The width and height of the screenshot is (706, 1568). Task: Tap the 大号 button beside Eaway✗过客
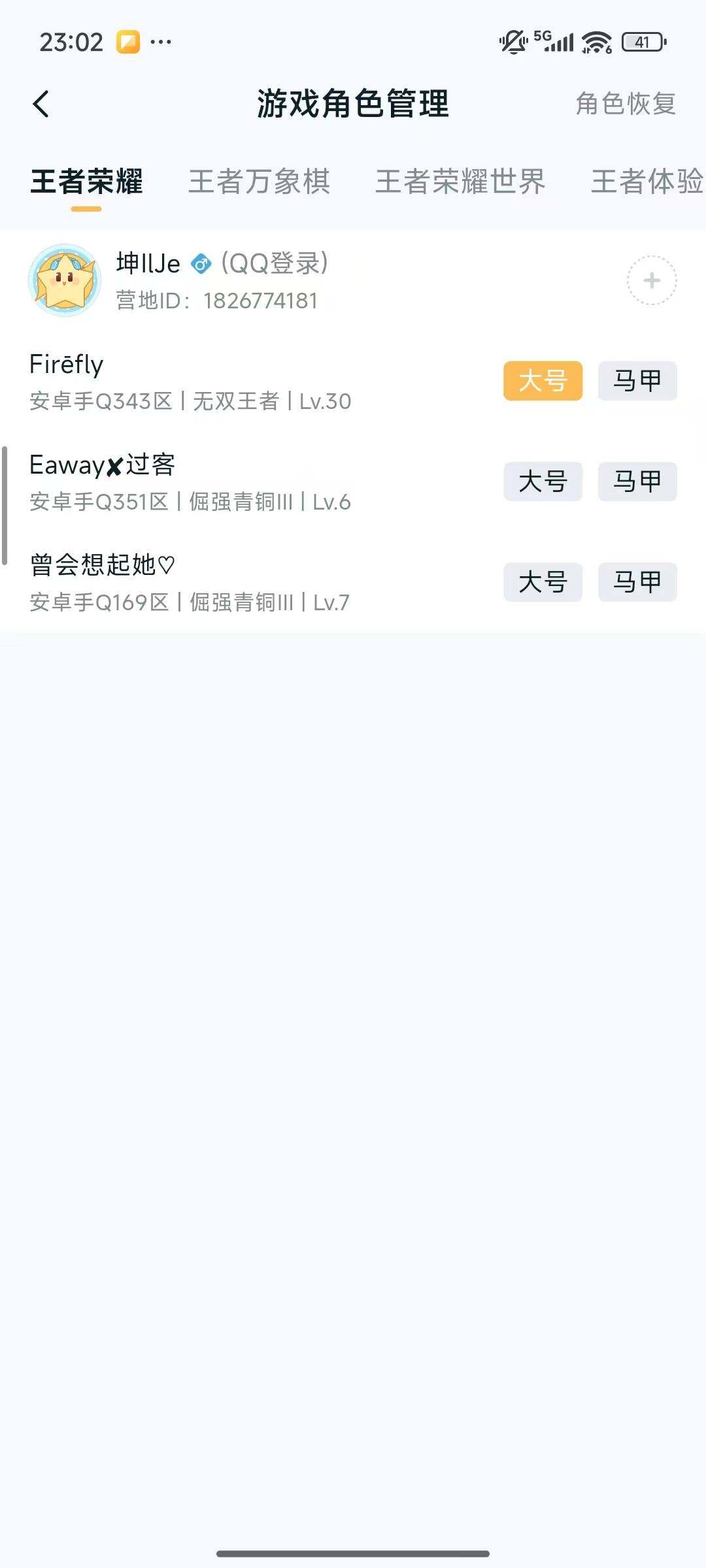[543, 482]
